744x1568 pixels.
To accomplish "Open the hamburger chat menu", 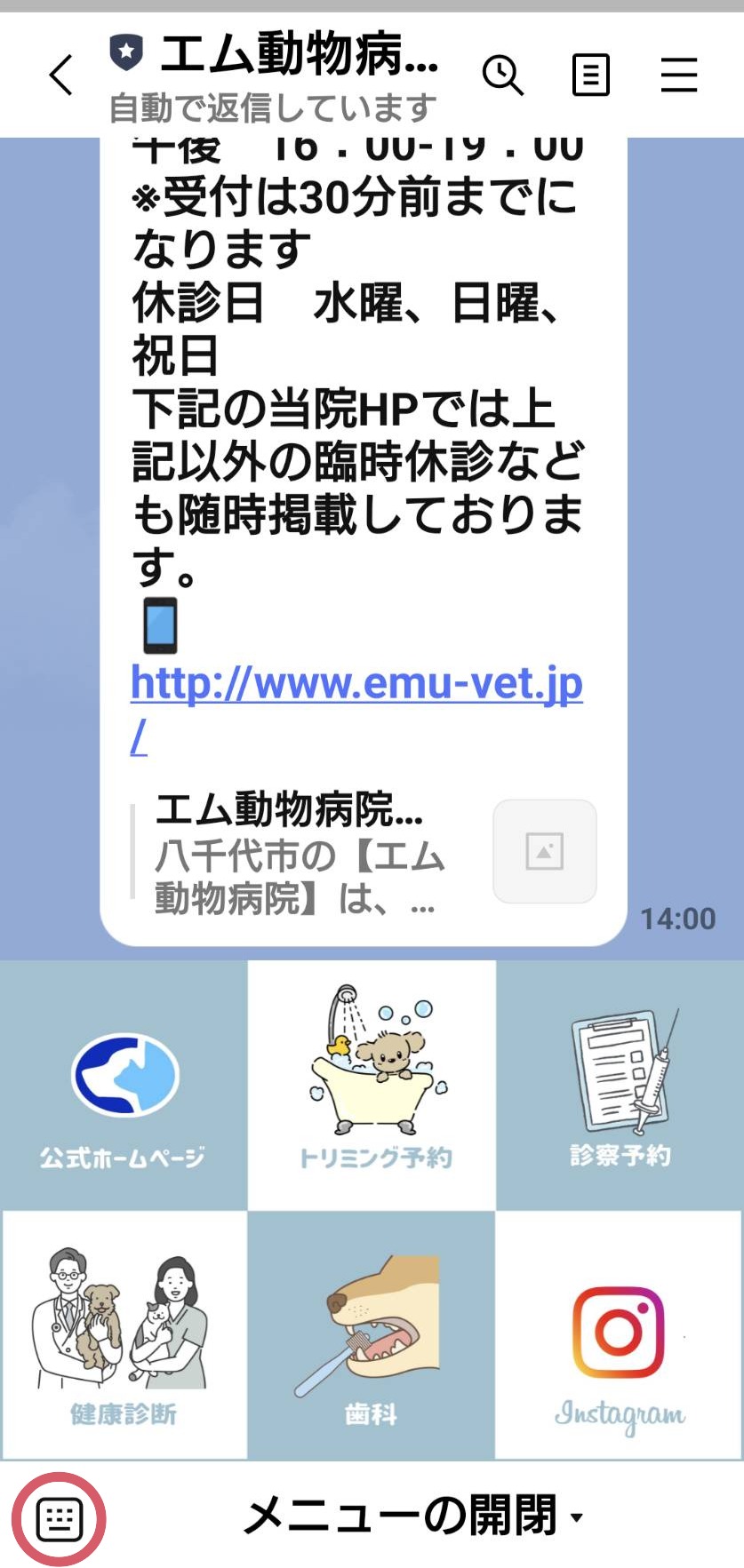I will pyautogui.click(x=678, y=75).
